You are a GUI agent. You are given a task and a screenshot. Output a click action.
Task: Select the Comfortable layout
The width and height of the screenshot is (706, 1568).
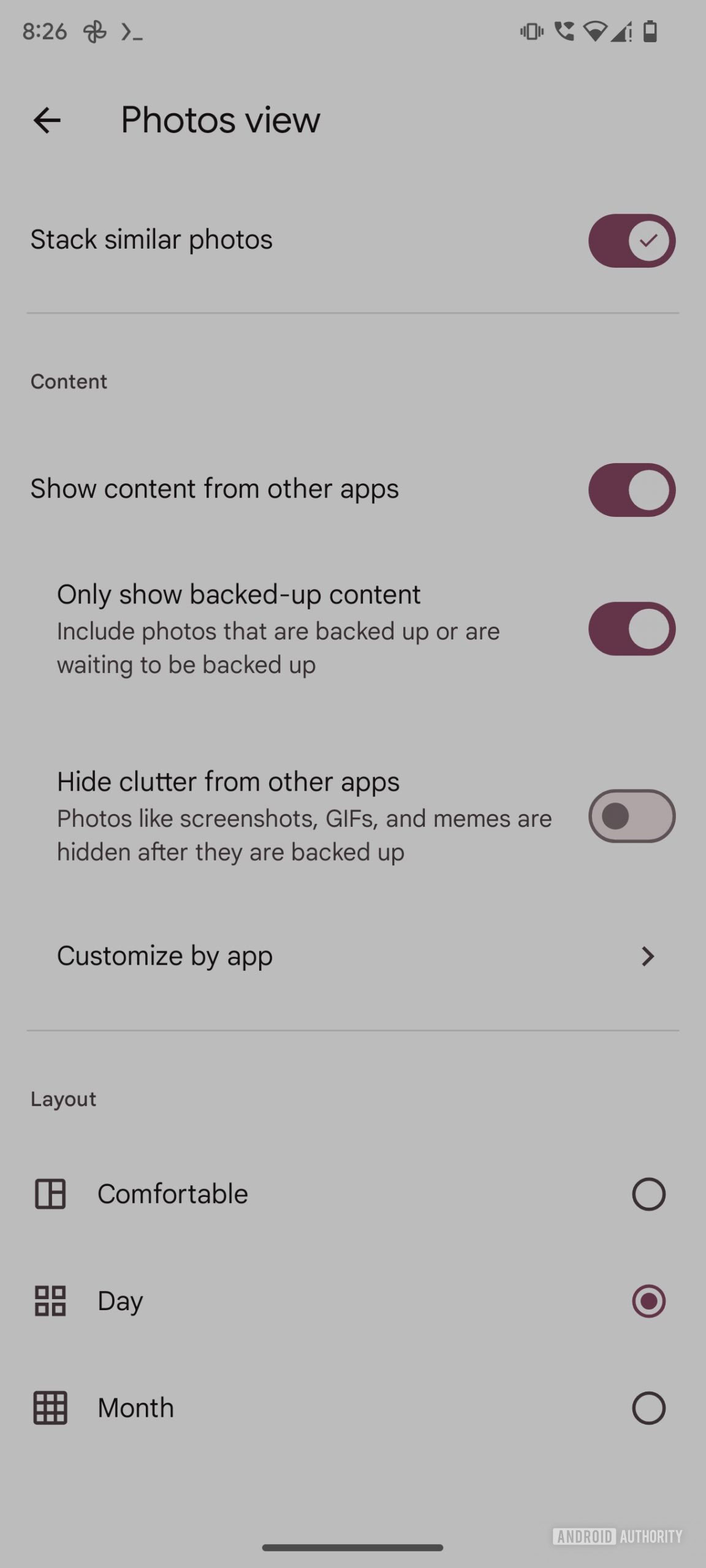(x=353, y=1194)
